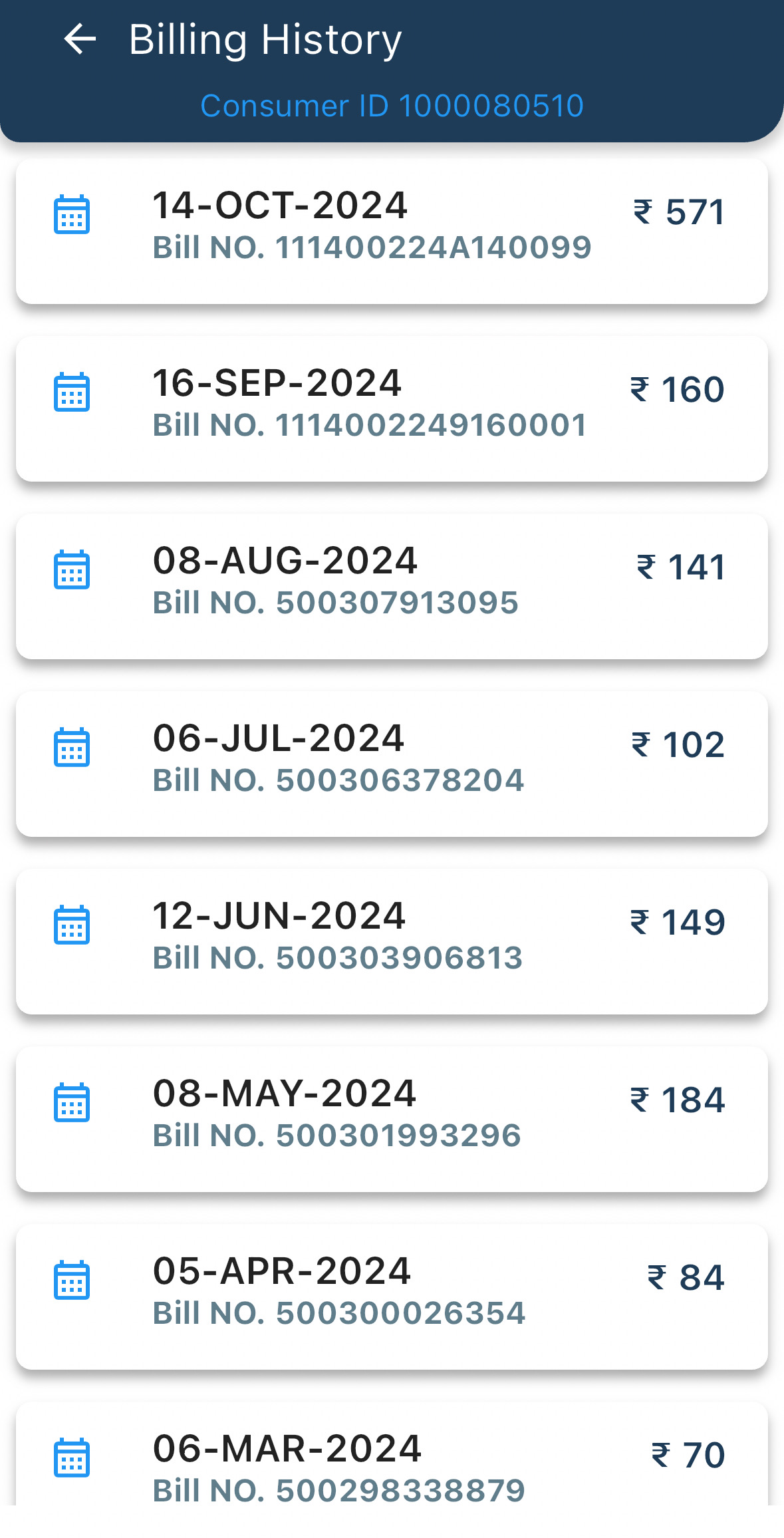The width and height of the screenshot is (784, 1538).
Task: View the 08-MAY-2024 bill
Action: [392, 1119]
